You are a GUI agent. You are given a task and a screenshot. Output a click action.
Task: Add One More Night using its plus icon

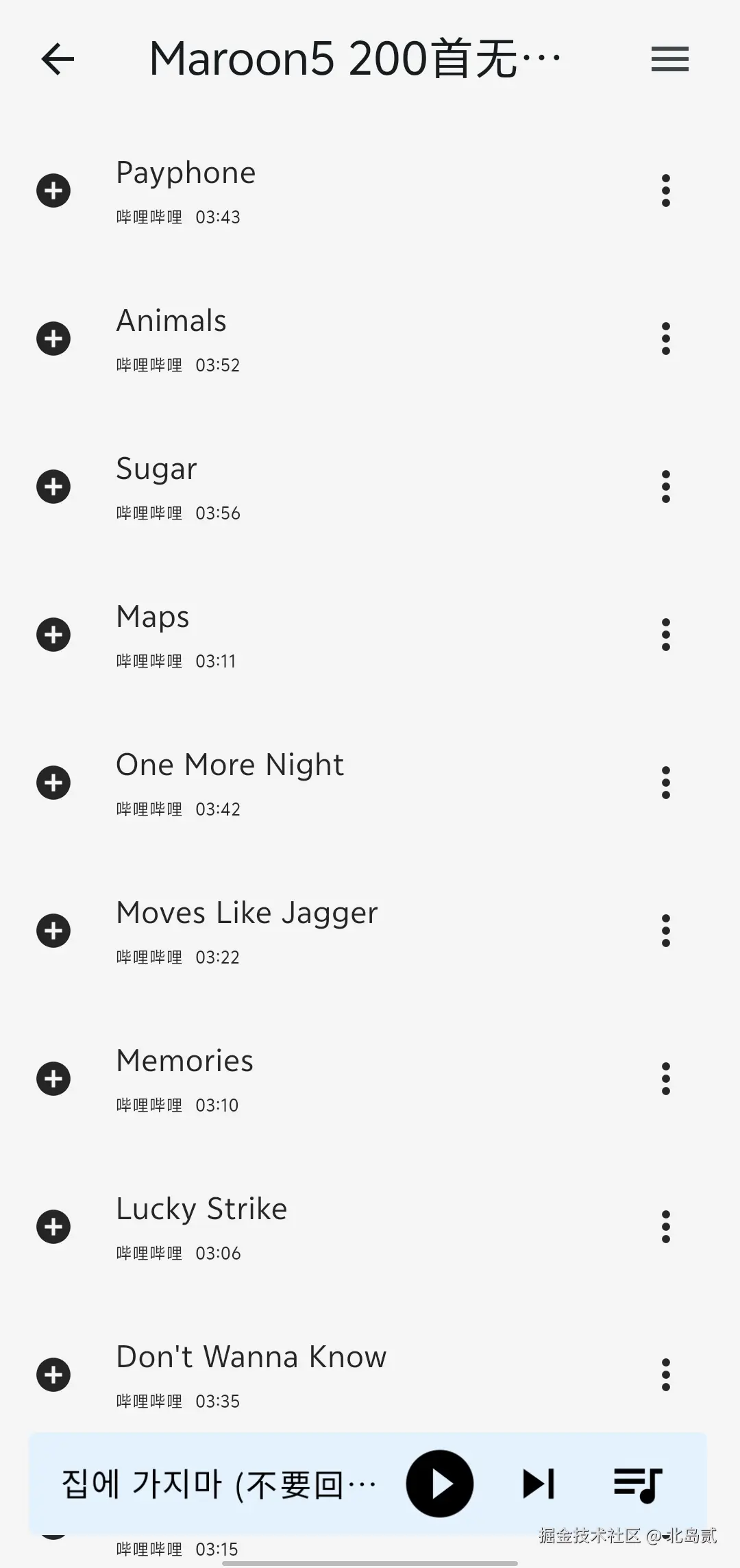pyautogui.click(x=53, y=783)
